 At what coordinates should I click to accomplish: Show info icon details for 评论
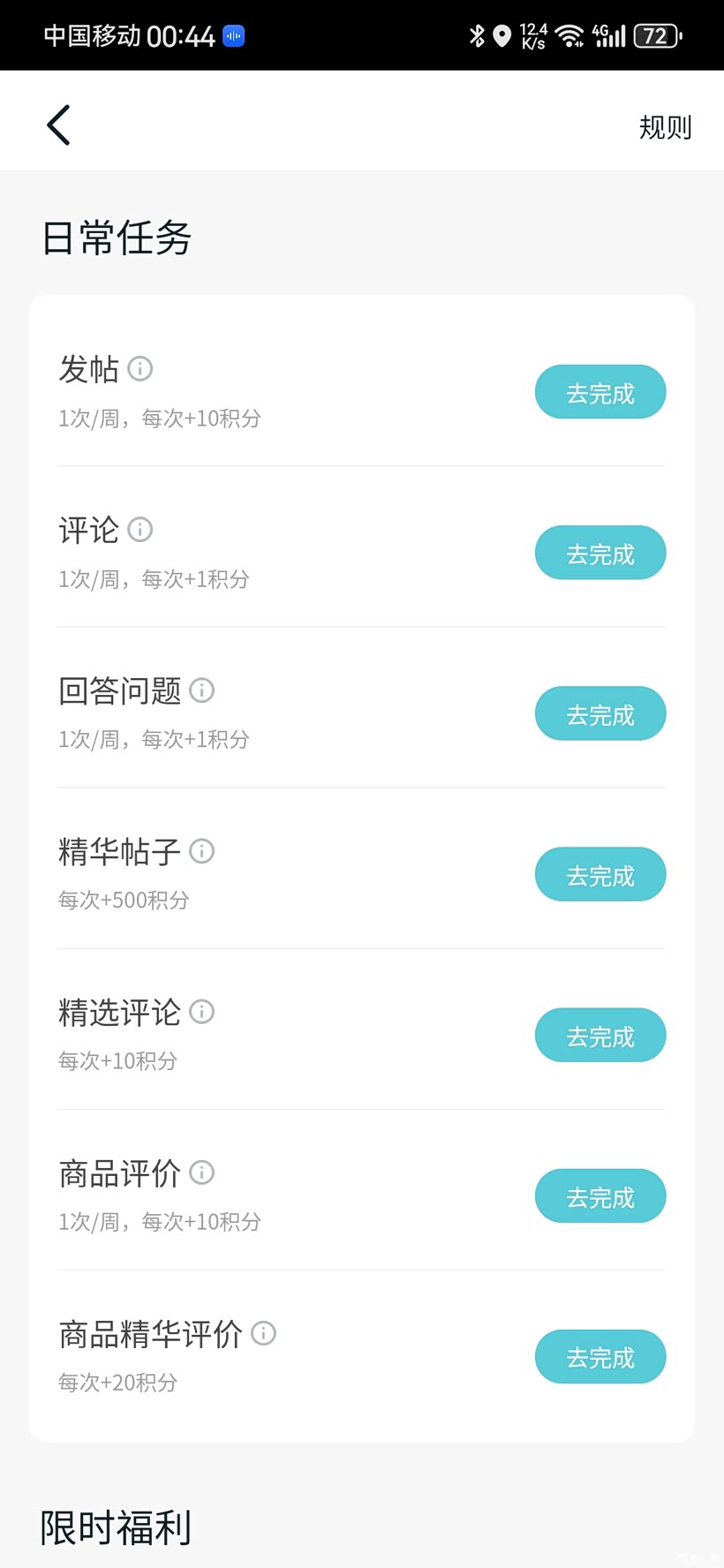[x=140, y=529]
